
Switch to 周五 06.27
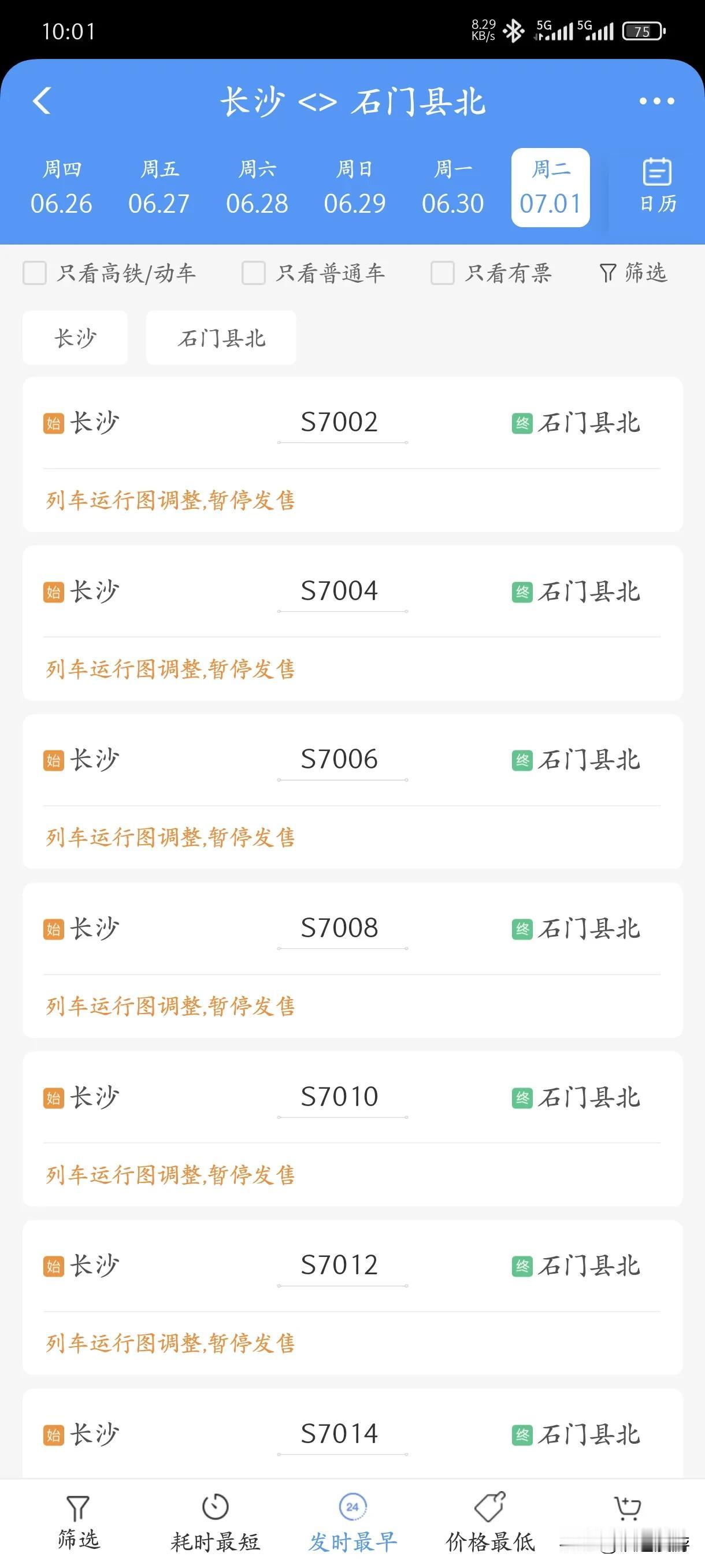tap(159, 187)
